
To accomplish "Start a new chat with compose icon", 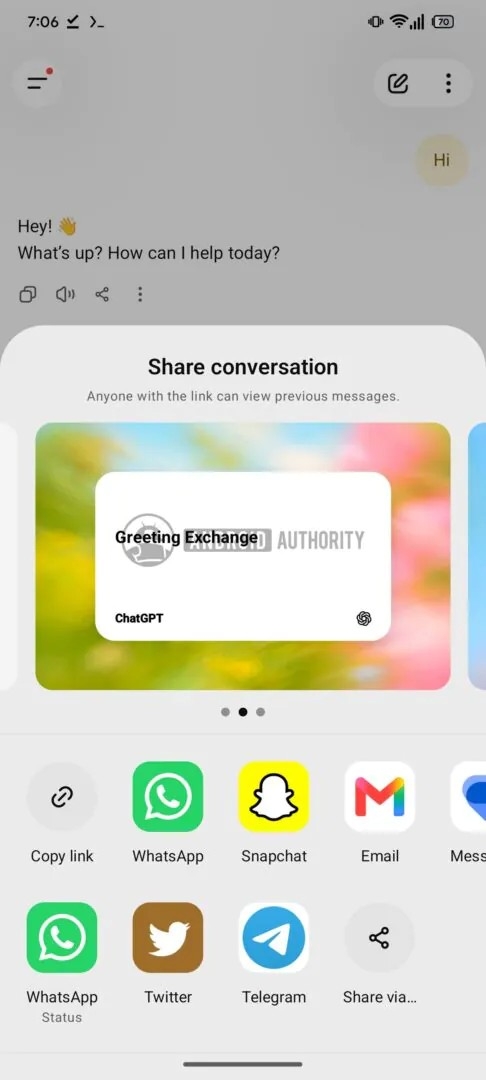I will click(x=398, y=84).
